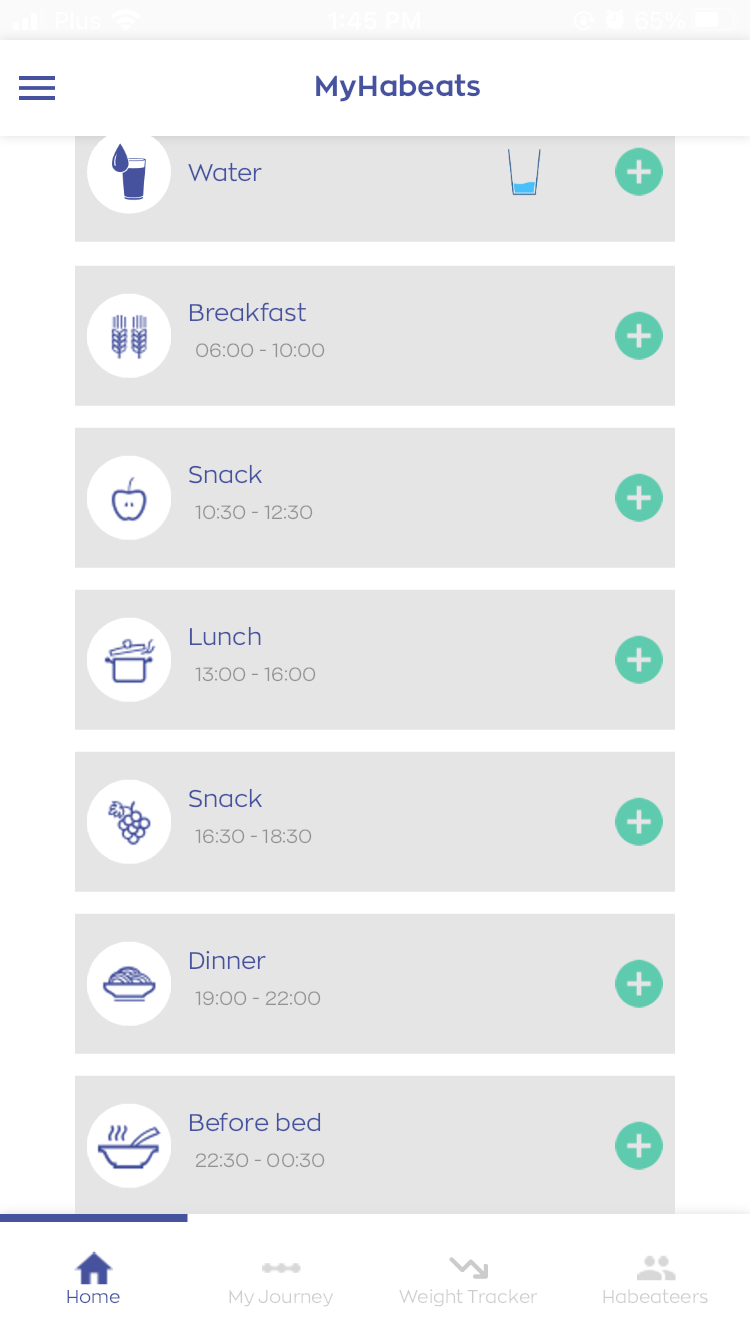Open the Weight Tracker tab
This screenshot has height=1334, width=750.
(x=468, y=1280)
